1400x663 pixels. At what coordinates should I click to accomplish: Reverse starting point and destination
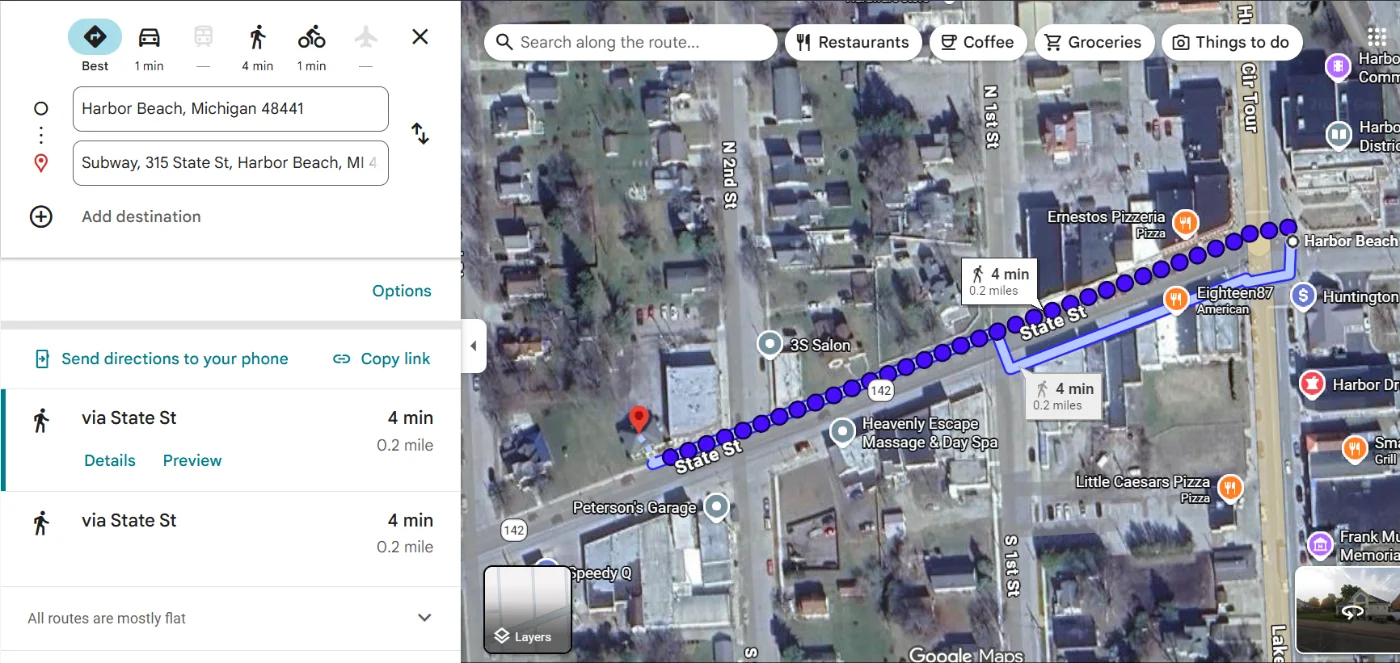point(420,134)
